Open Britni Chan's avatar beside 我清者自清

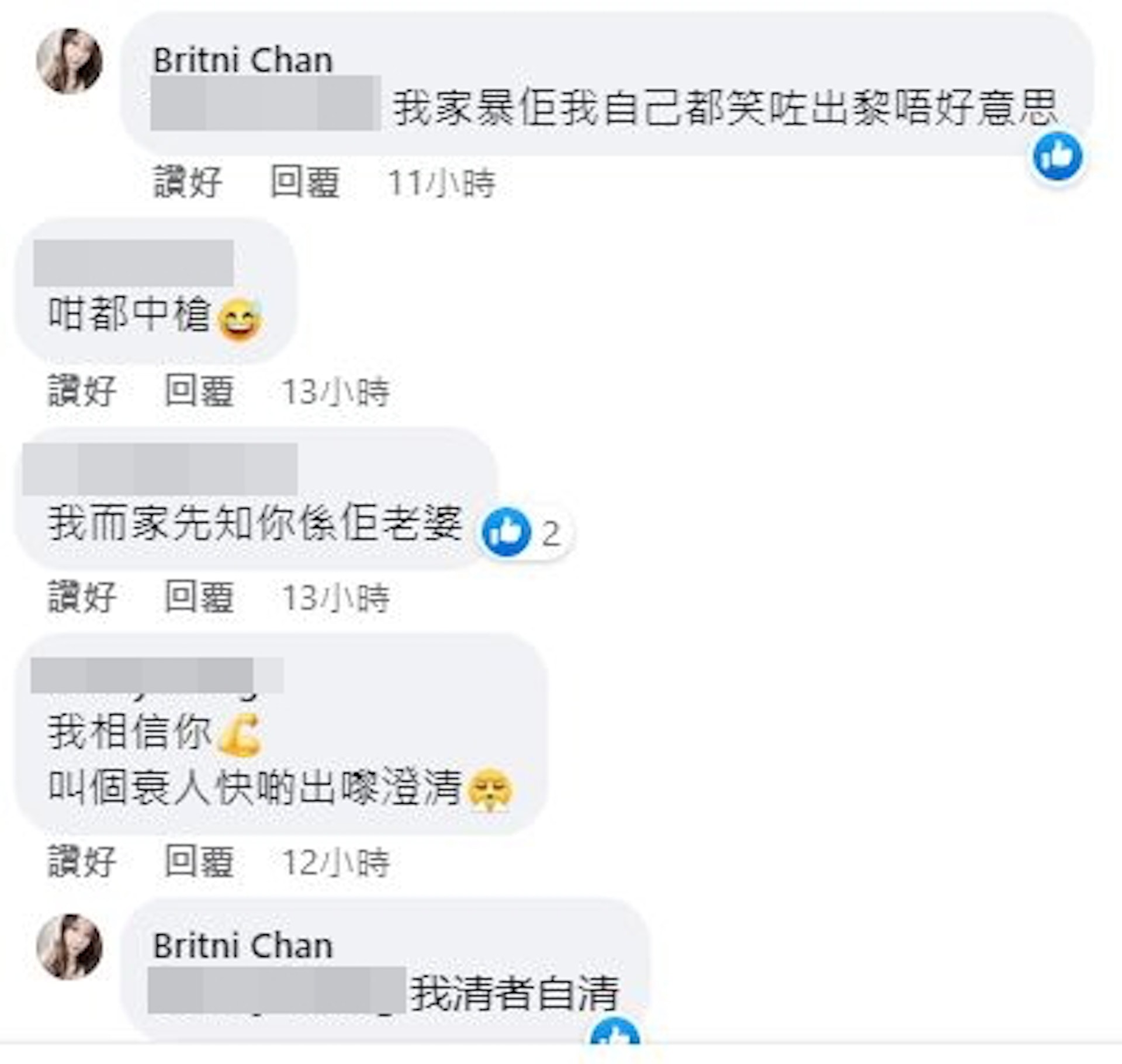tap(70, 946)
